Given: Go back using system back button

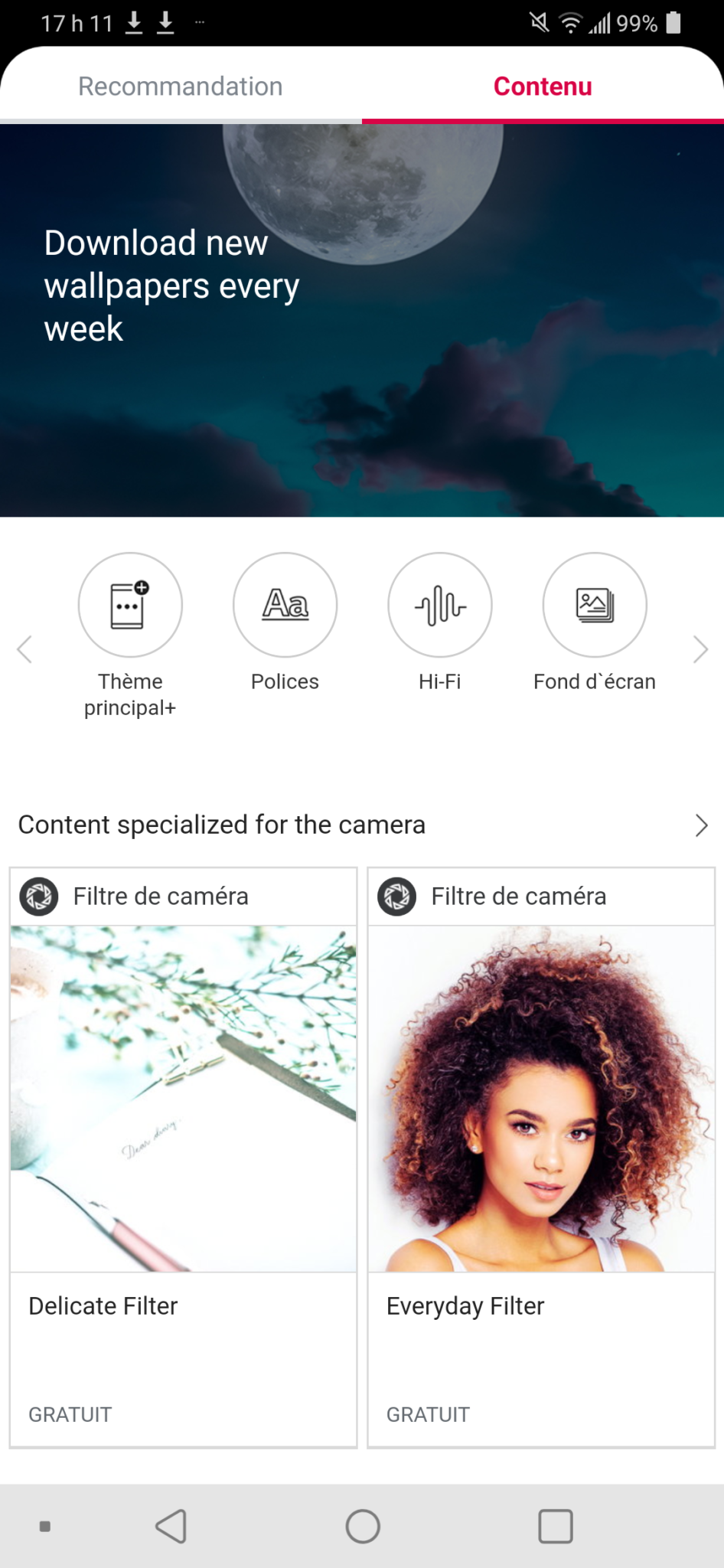Looking at the screenshot, I should point(171,1527).
